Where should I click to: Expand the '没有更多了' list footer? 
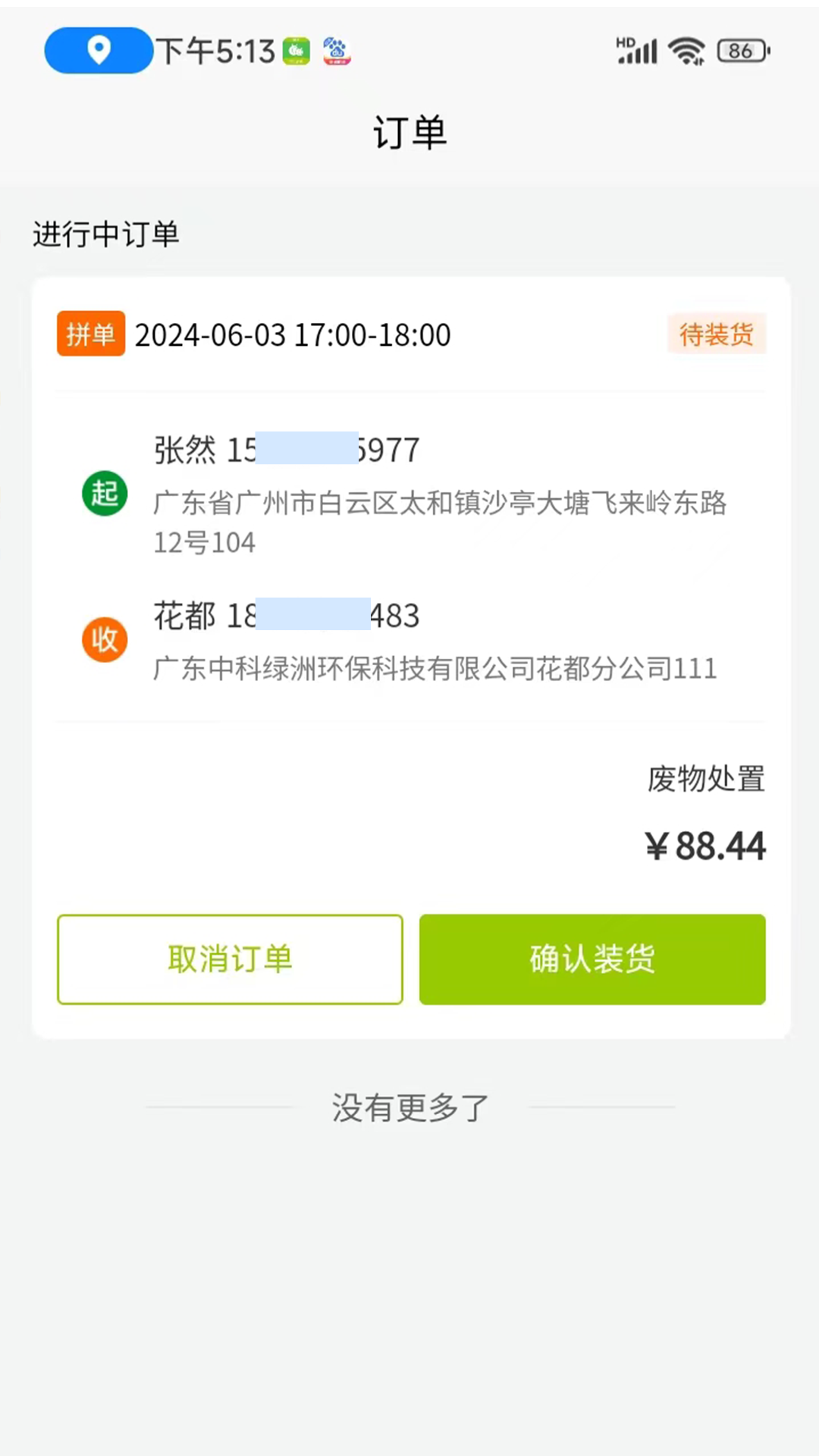click(409, 1107)
